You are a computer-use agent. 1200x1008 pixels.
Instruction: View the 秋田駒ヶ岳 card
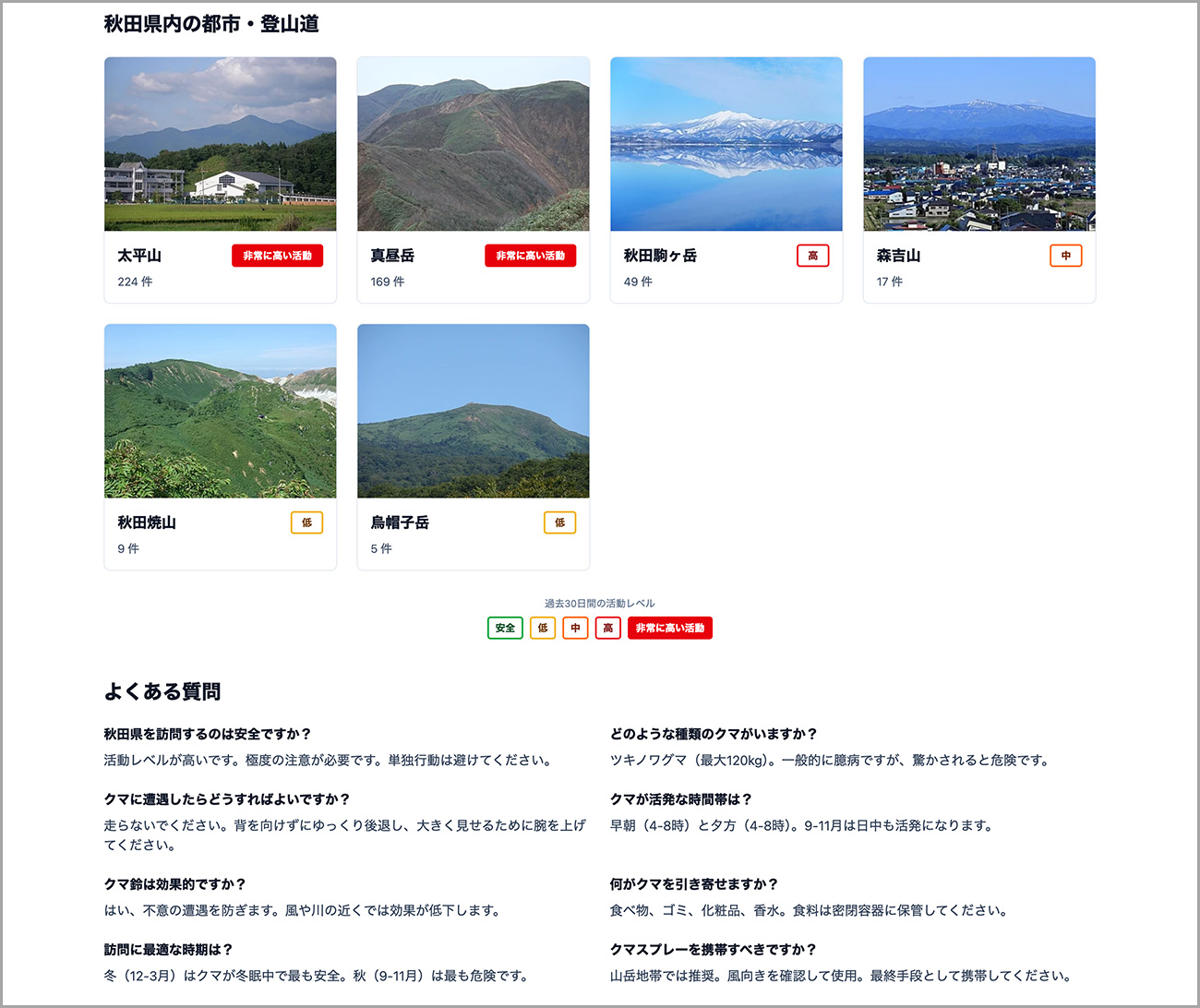click(x=726, y=180)
